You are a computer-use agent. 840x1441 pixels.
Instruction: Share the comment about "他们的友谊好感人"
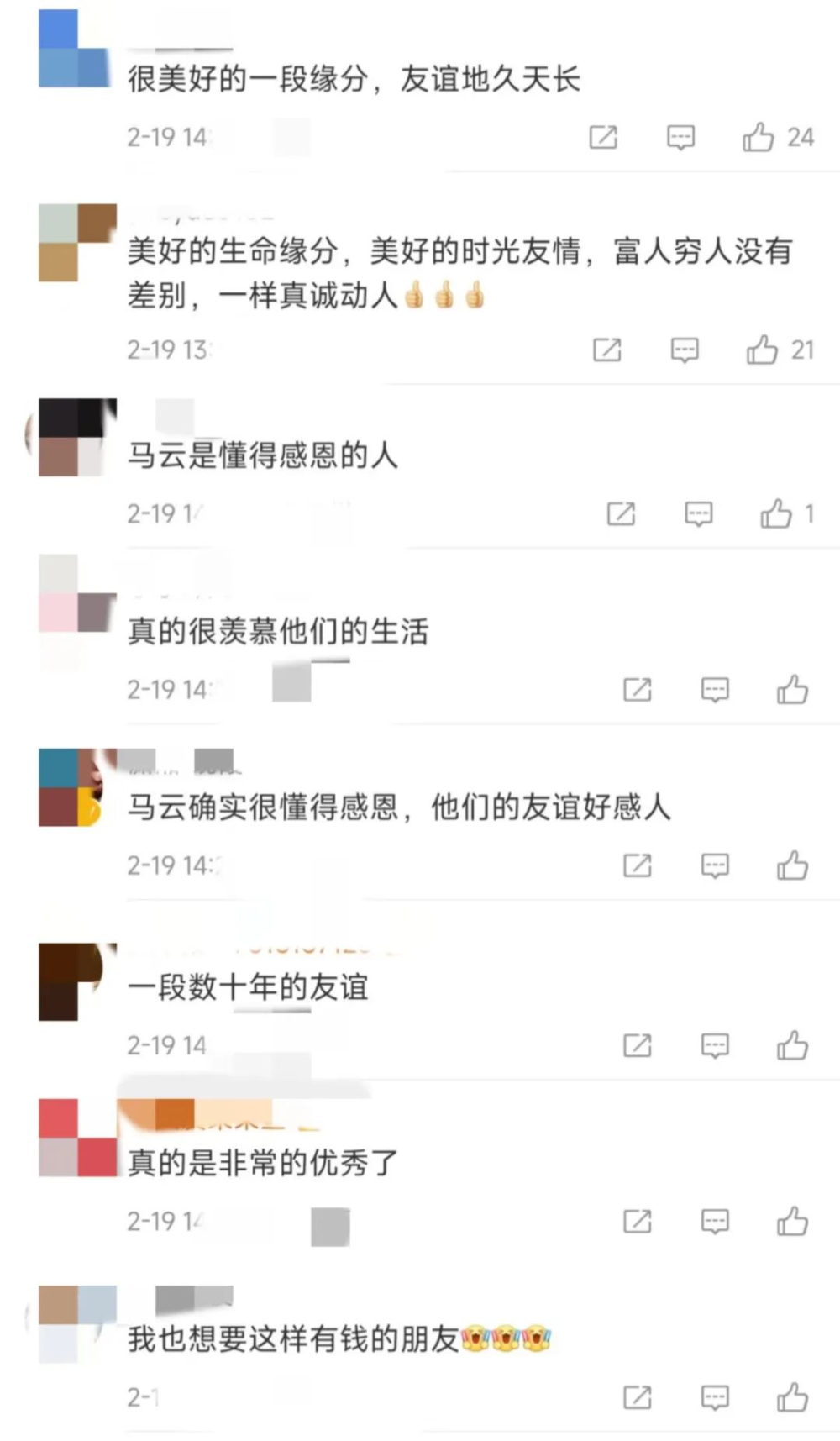tap(637, 865)
